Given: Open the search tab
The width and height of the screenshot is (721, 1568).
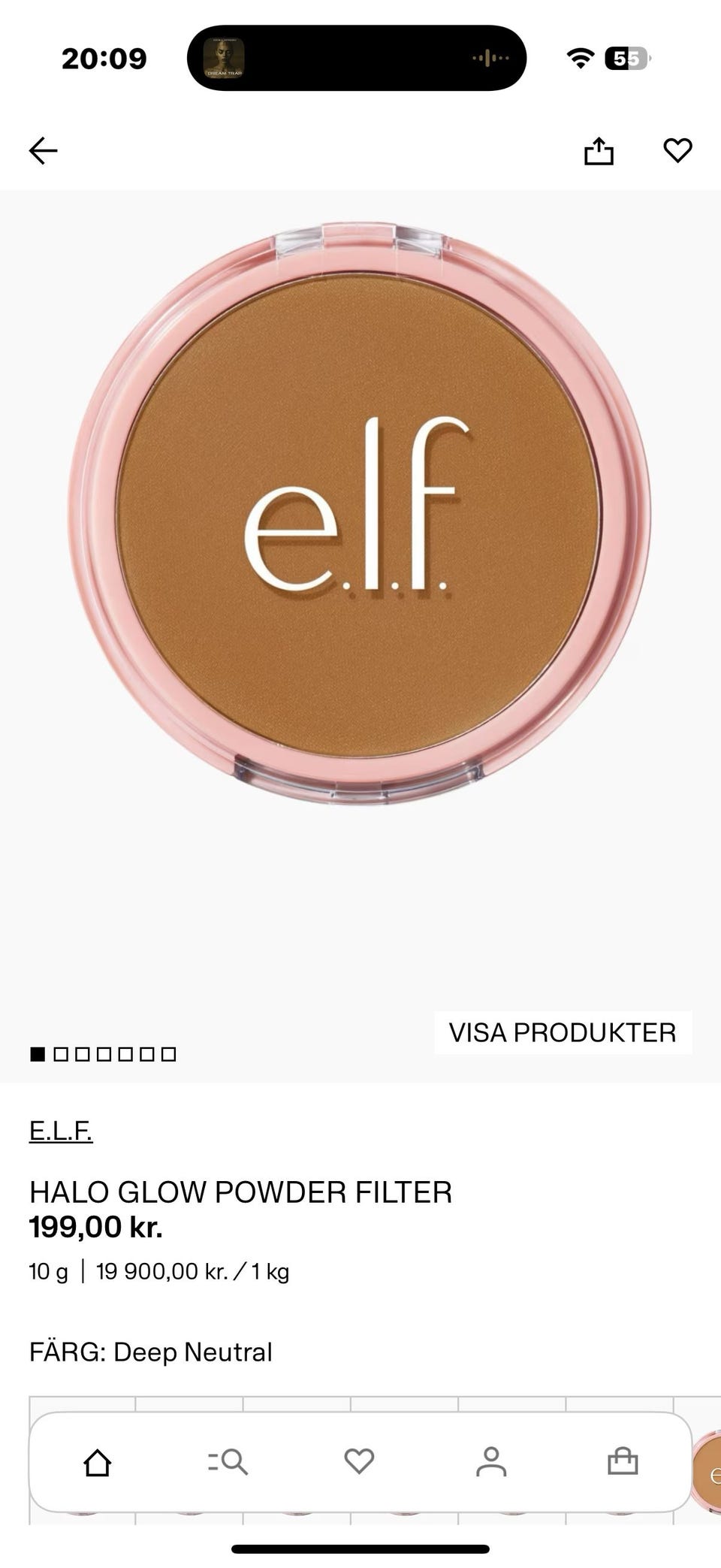Looking at the screenshot, I should [228, 1462].
